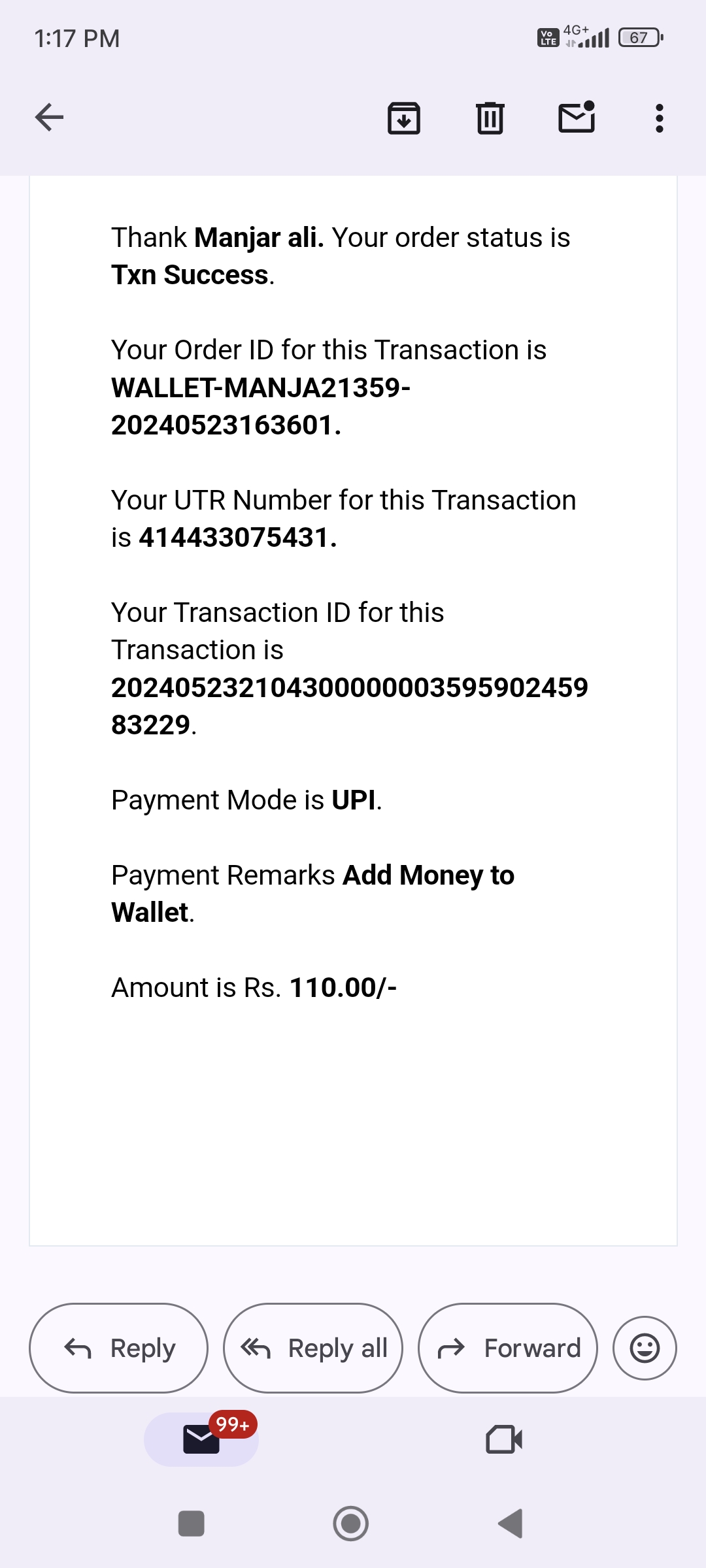The width and height of the screenshot is (706, 1568).
Task: Add an emoji reaction
Action: point(645,1348)
